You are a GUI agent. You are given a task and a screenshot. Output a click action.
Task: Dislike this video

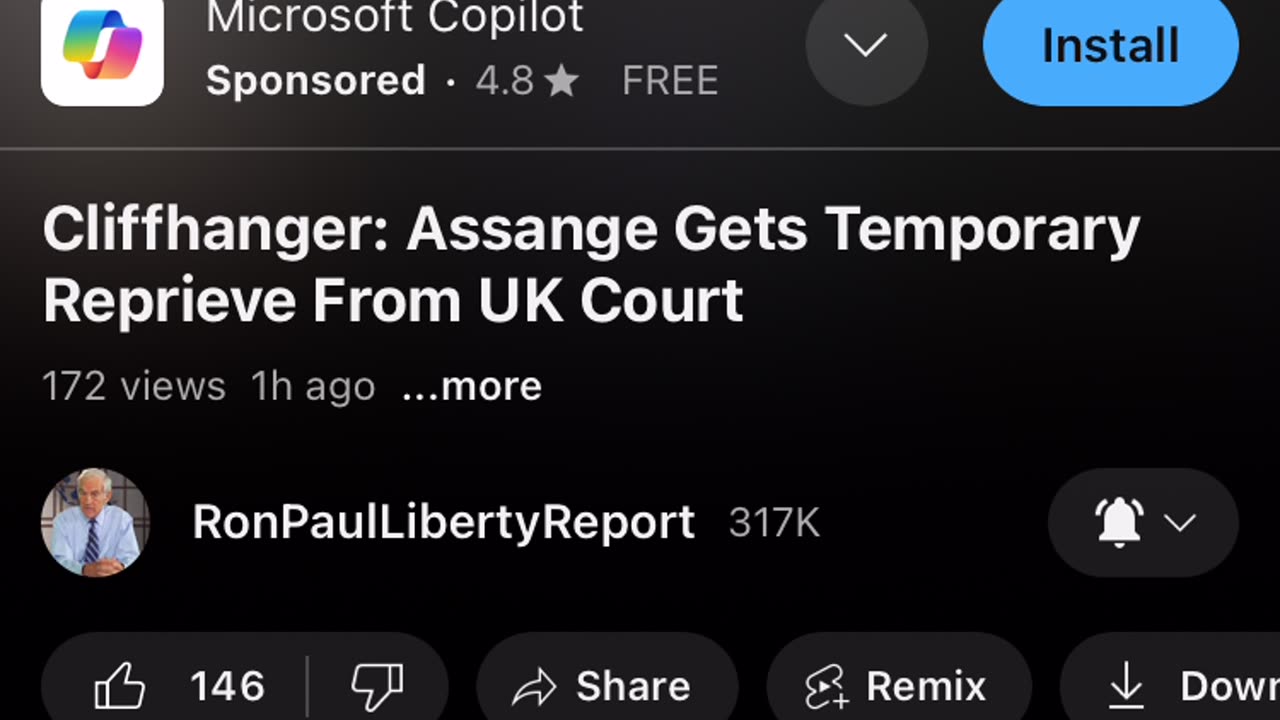[x=377, y=686]
